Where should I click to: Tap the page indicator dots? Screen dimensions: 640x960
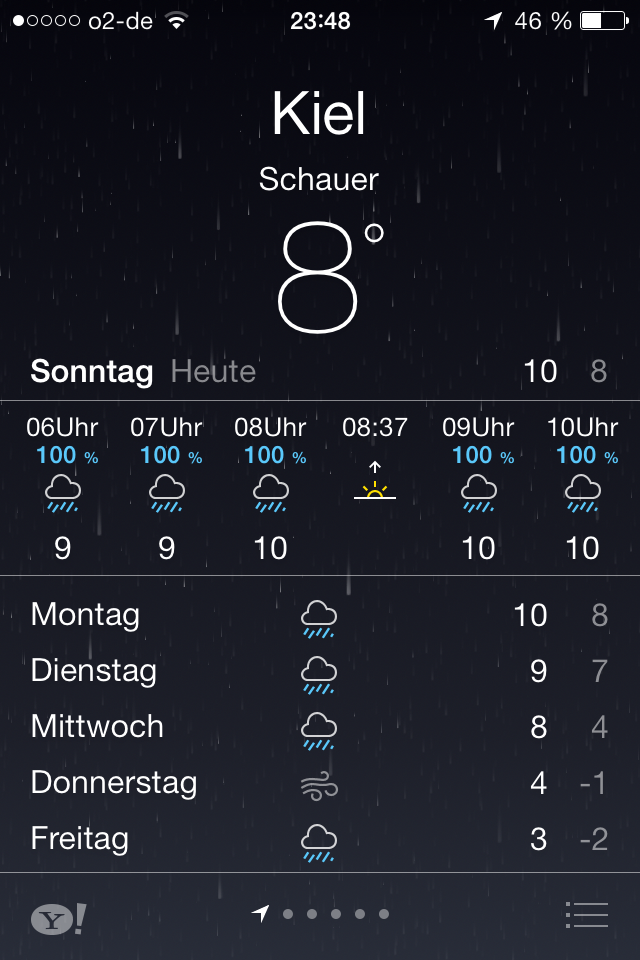322,914
